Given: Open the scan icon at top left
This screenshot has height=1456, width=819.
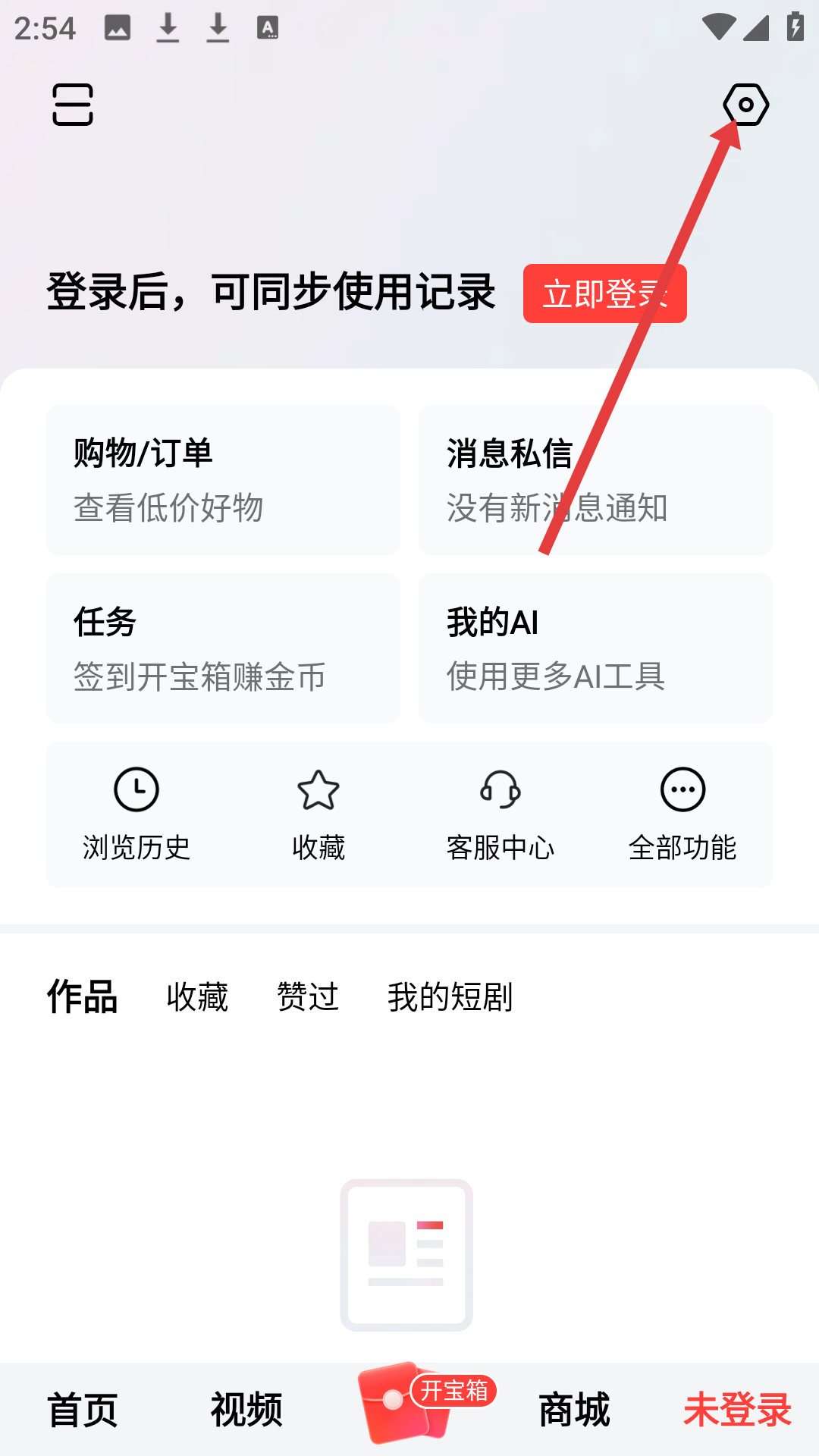Looking at the screenshot, I should (x=73, y=105).
